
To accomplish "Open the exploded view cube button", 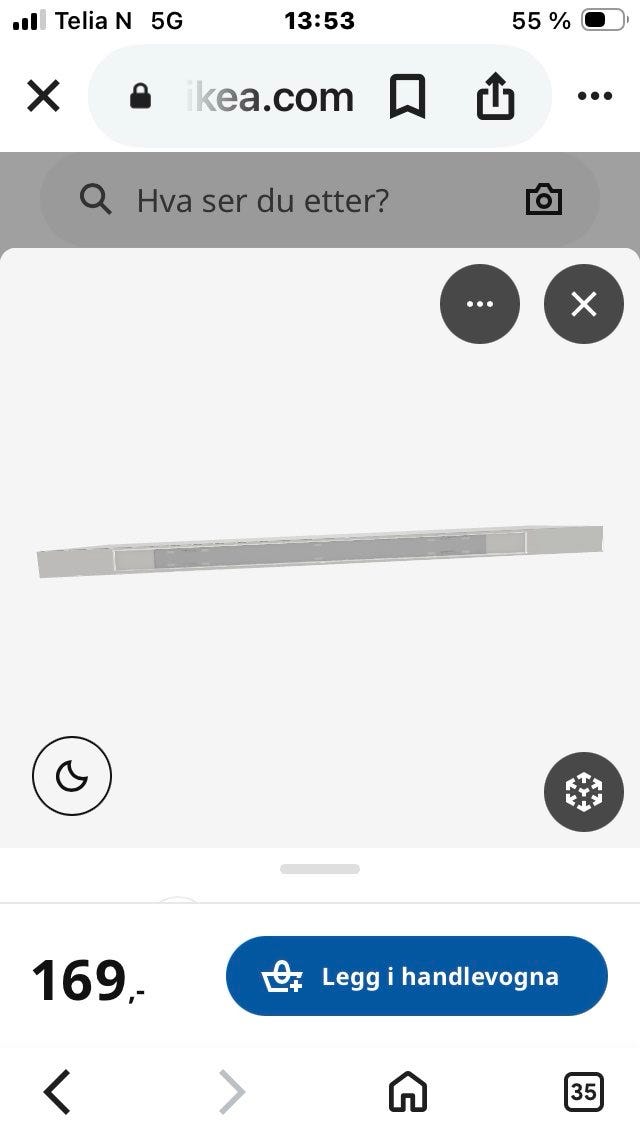I will click(583, 791).
